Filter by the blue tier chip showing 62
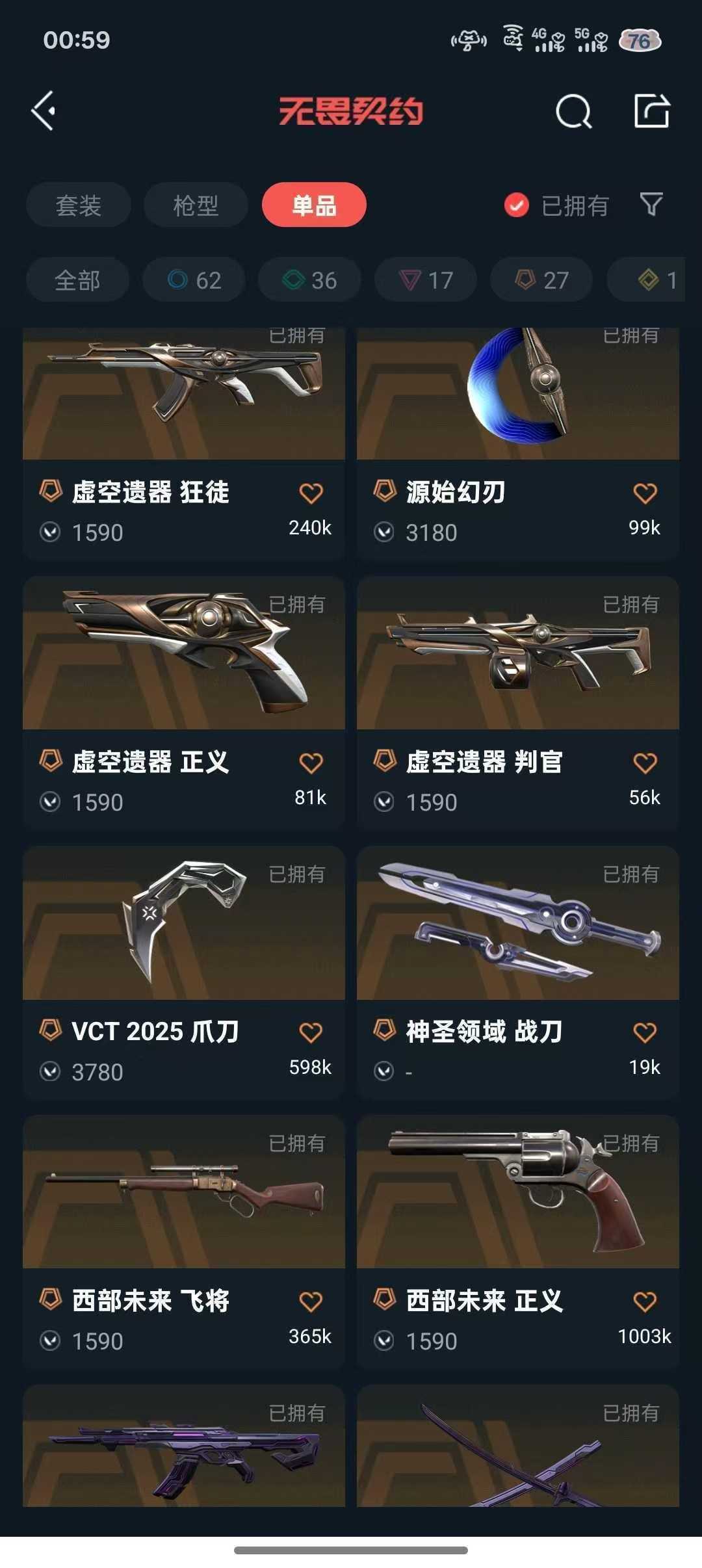This screenshot has width=702, height=1568. [x=194, y=280]
